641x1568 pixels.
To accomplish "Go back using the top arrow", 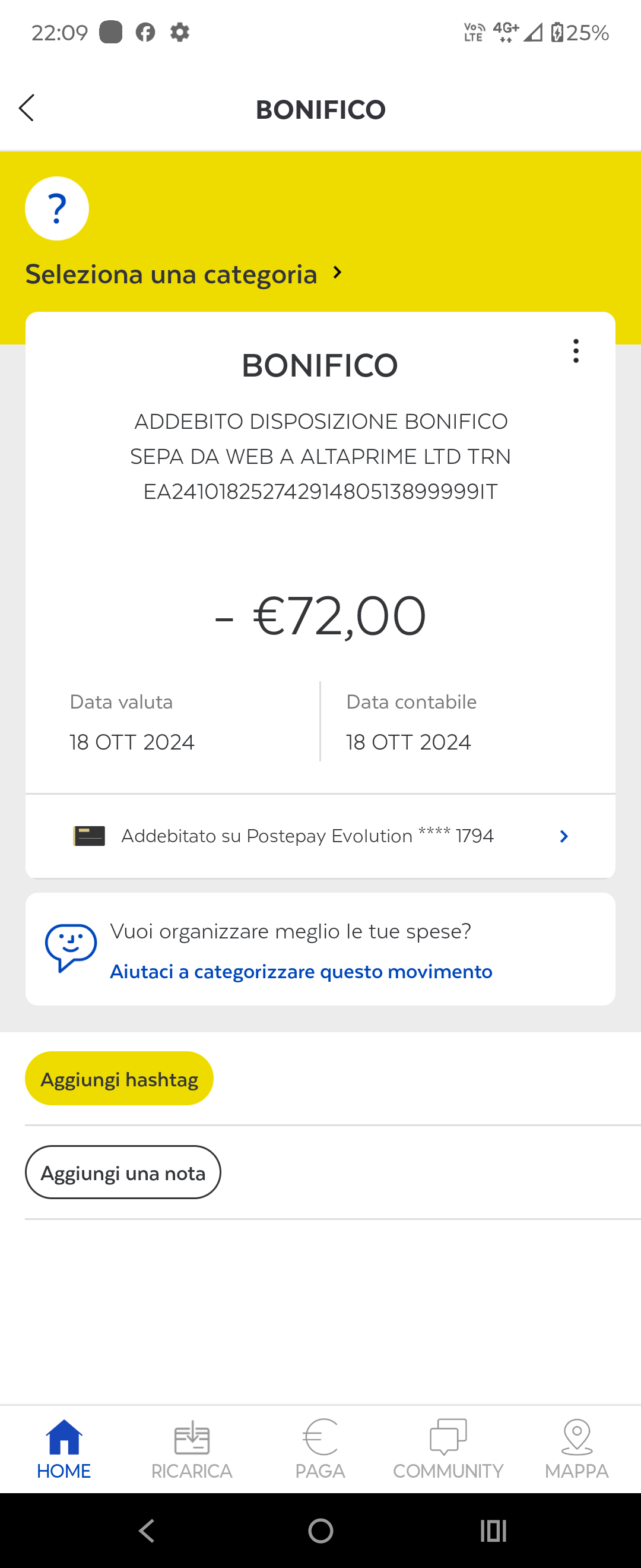I will [27, 108].
